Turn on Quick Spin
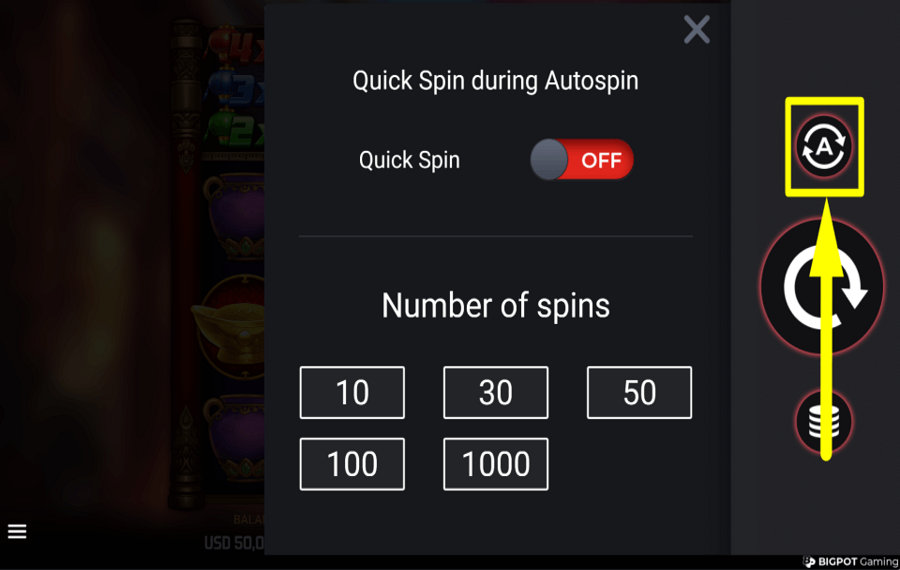Viewport: 900px width, 570px height. coord(581,160)
